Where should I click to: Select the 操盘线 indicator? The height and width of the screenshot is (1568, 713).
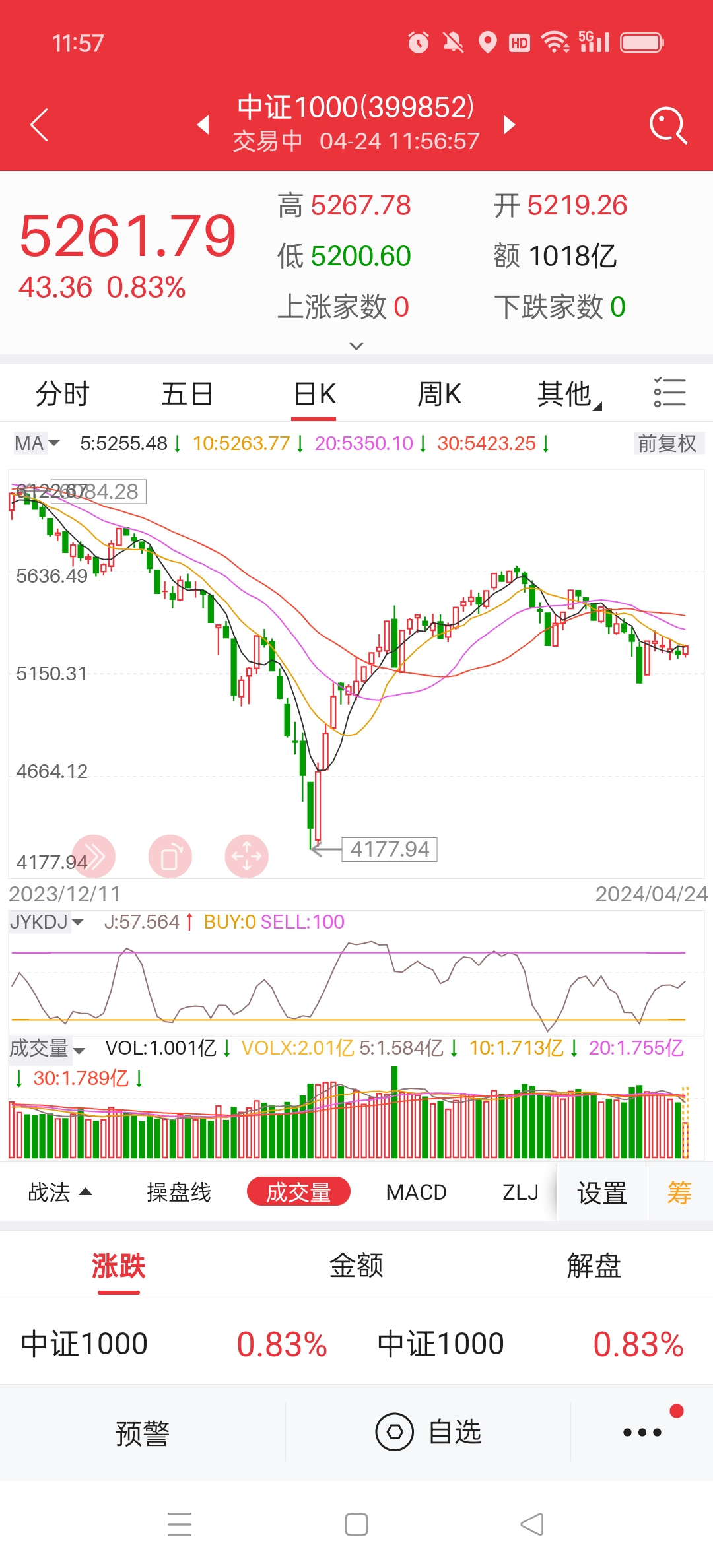(179, 1192)
